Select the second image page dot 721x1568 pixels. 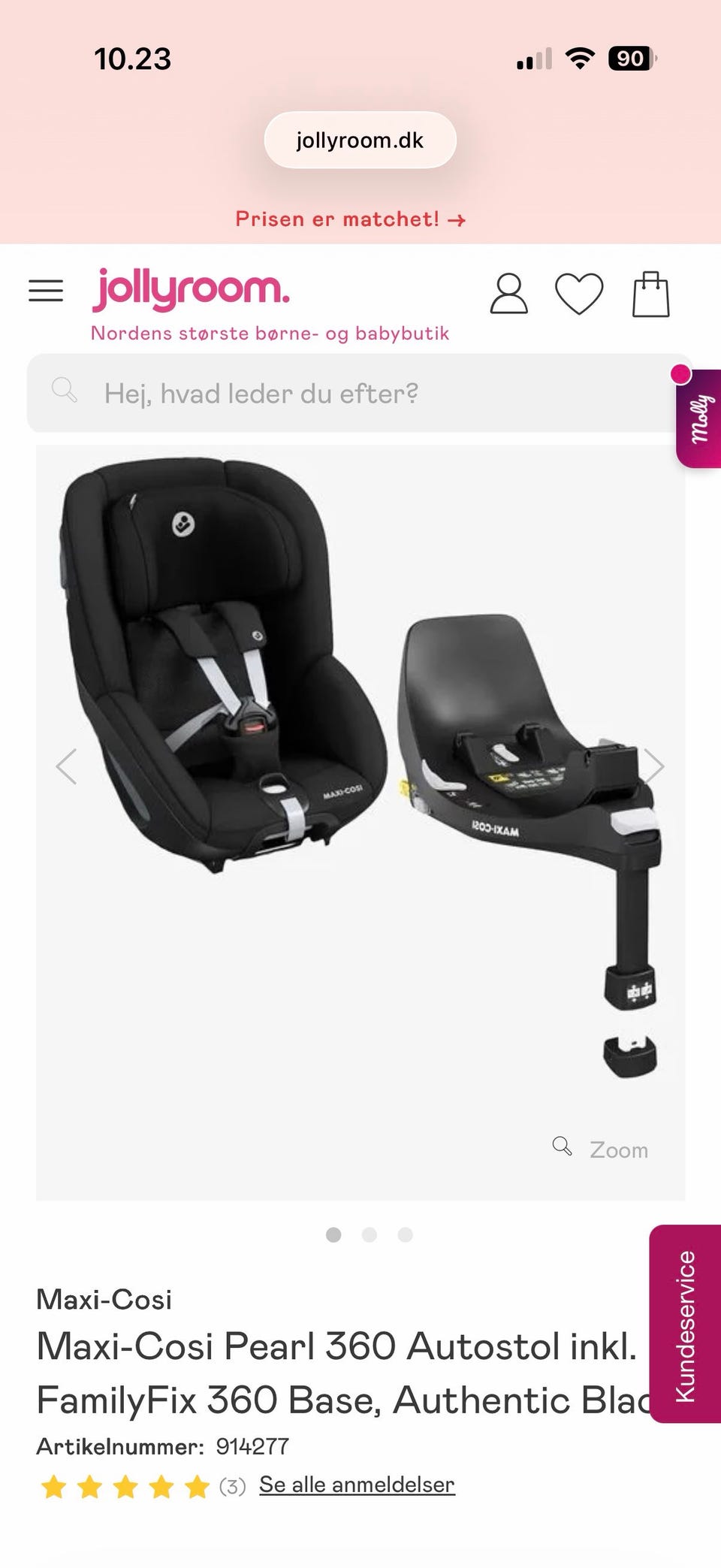click(370, 1234)
